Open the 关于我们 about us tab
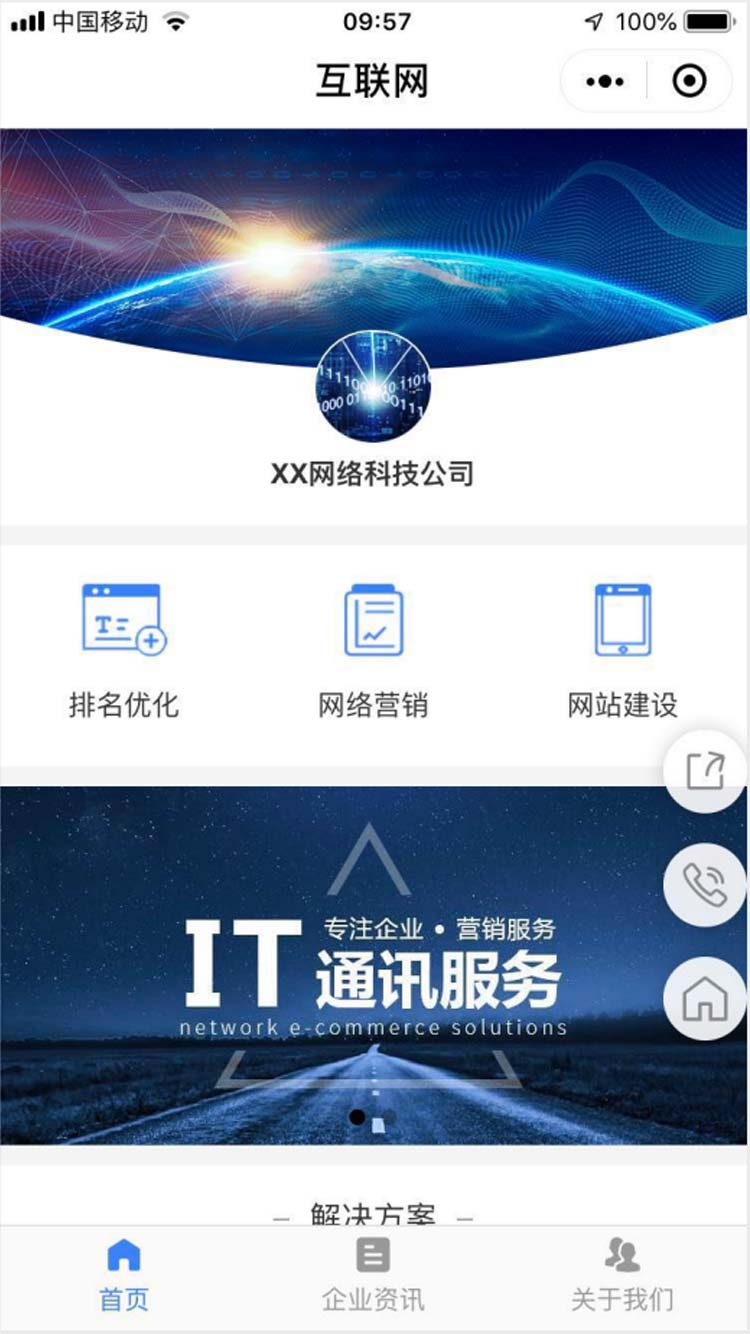The image size is (750, 1334). click(623, 1275)
